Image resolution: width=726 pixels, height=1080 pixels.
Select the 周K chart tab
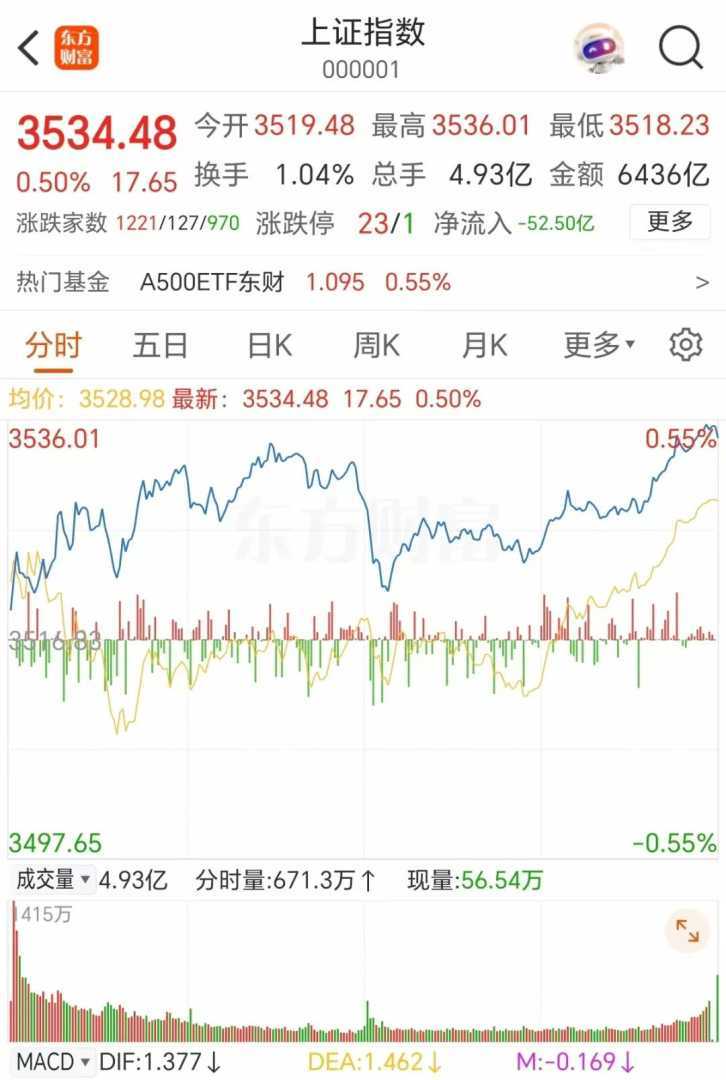coord(376,346)
